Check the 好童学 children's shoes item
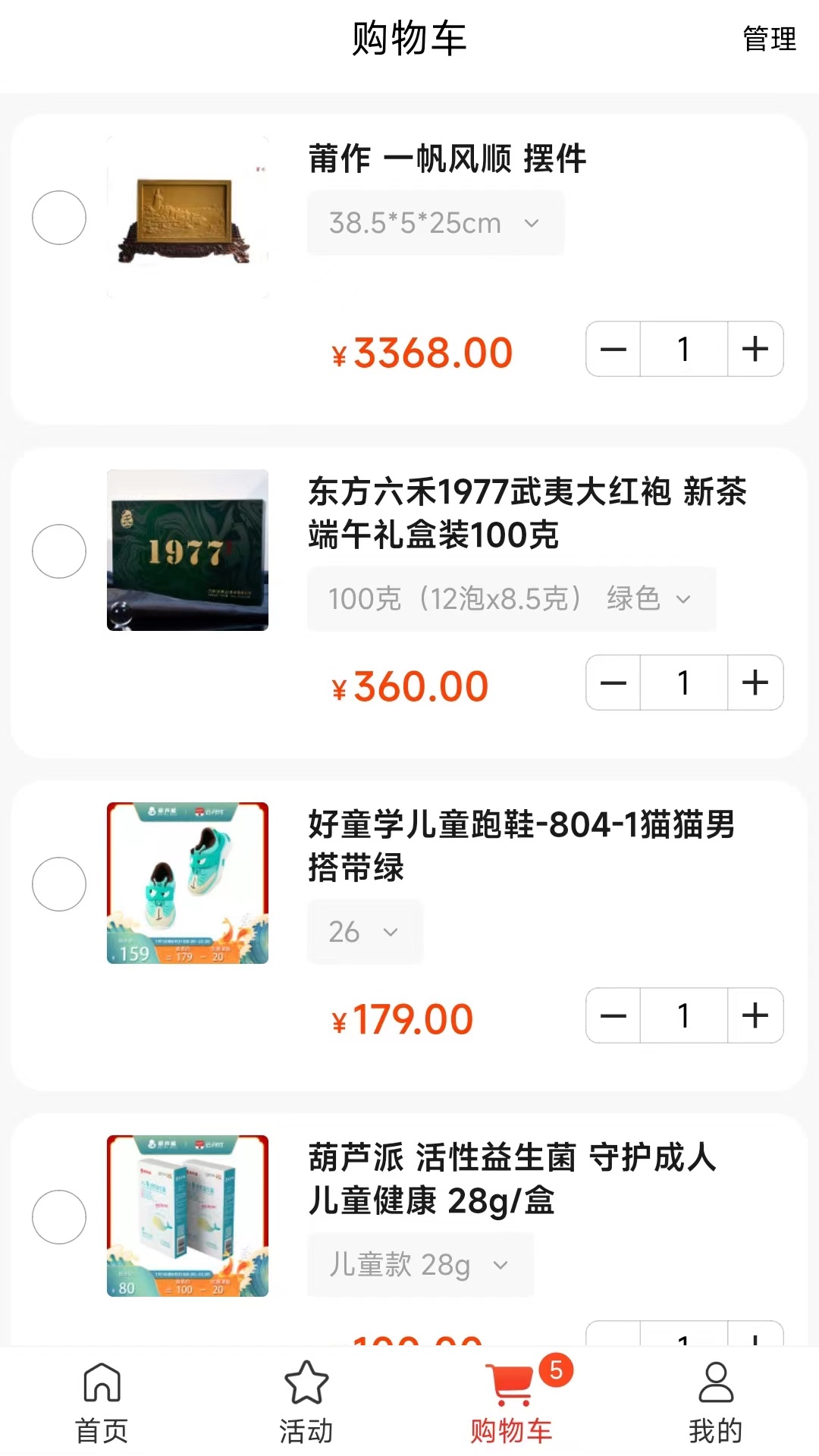 59,883
